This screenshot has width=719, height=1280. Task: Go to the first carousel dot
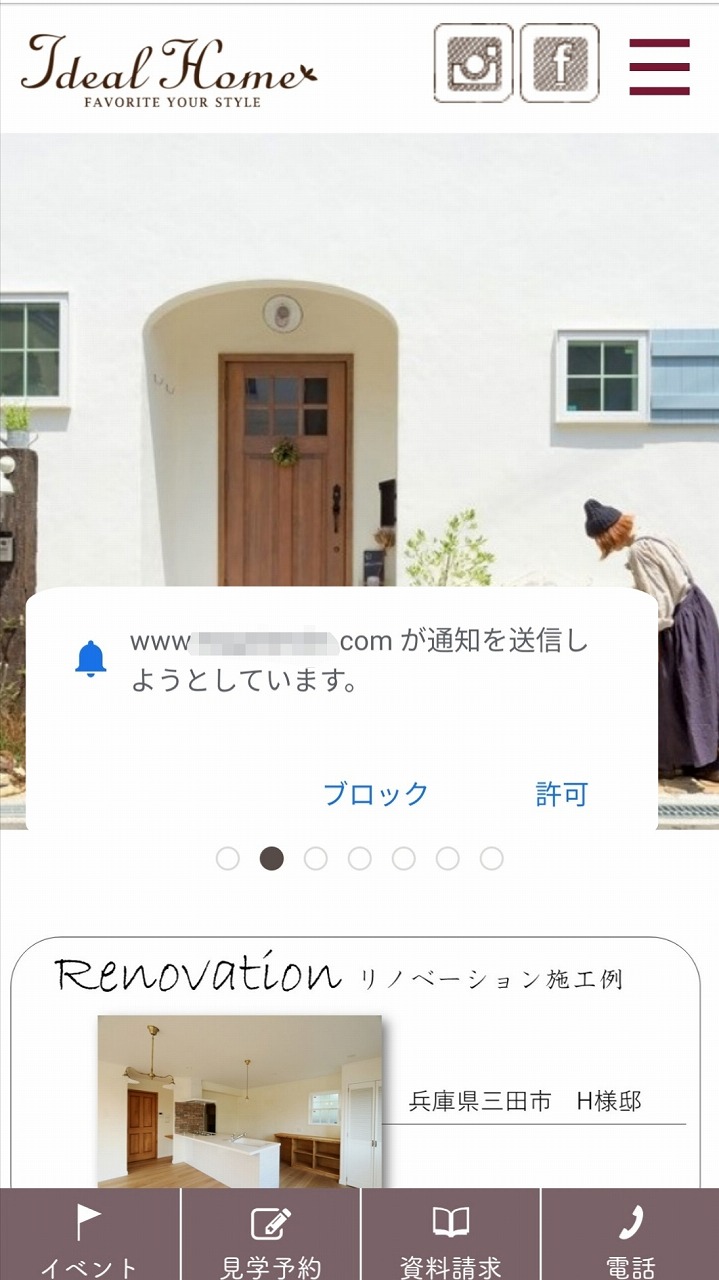tap(228, 858)
